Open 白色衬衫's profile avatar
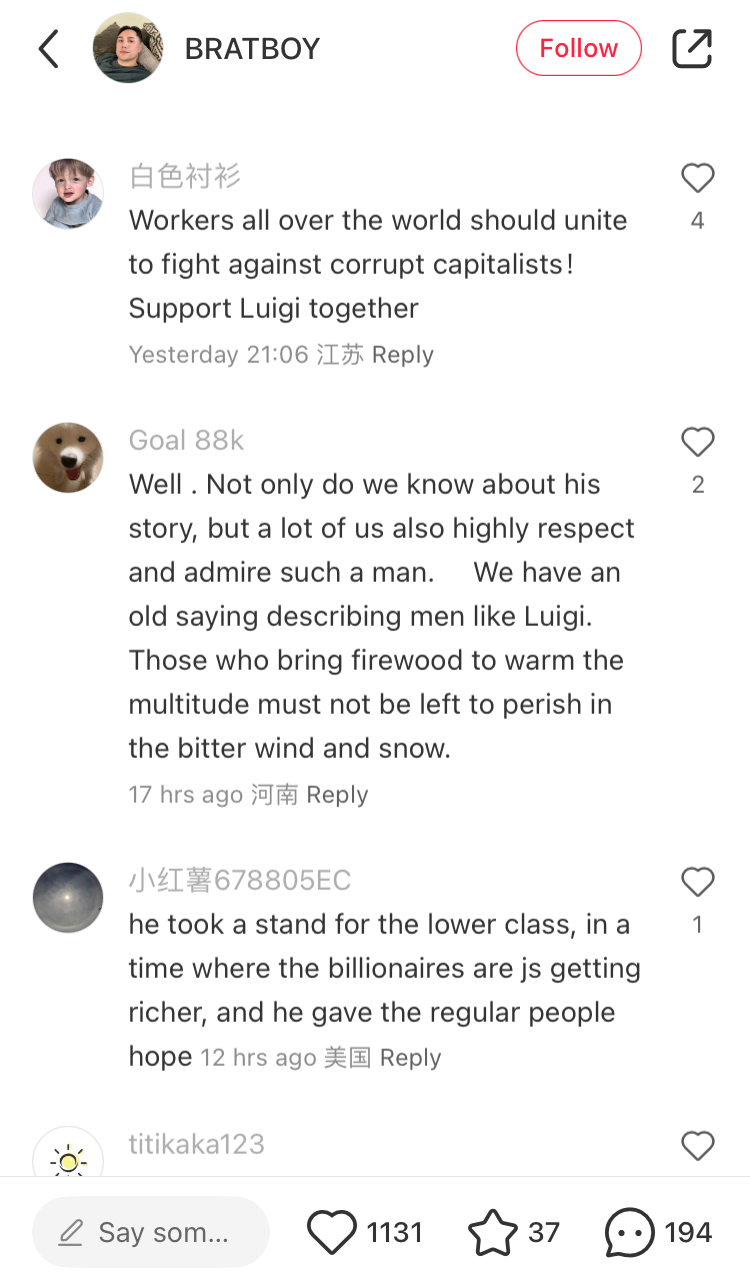This screenshot has width=750, height=1284. pyautogui.click(x=68, y=193)
